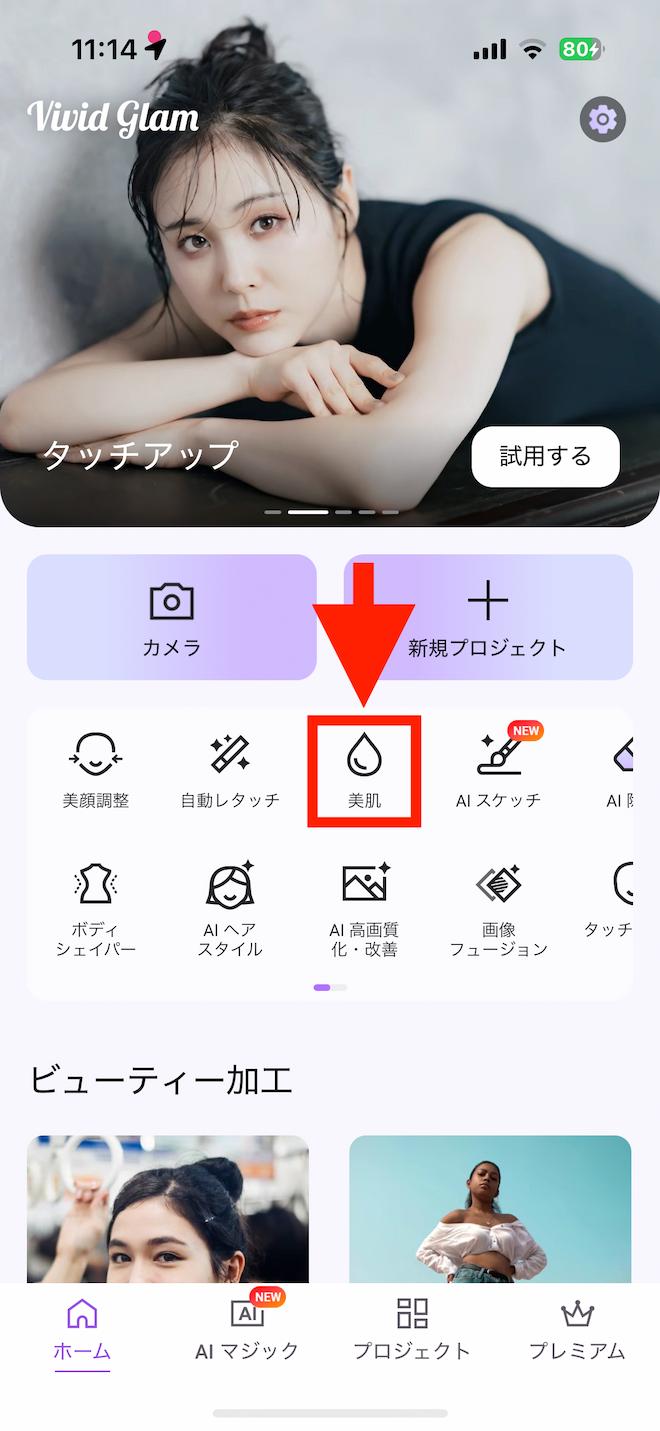Go to the プロジェクト tab
The height and width of the screenshot is (1431, 660).
pos(412,1328)
